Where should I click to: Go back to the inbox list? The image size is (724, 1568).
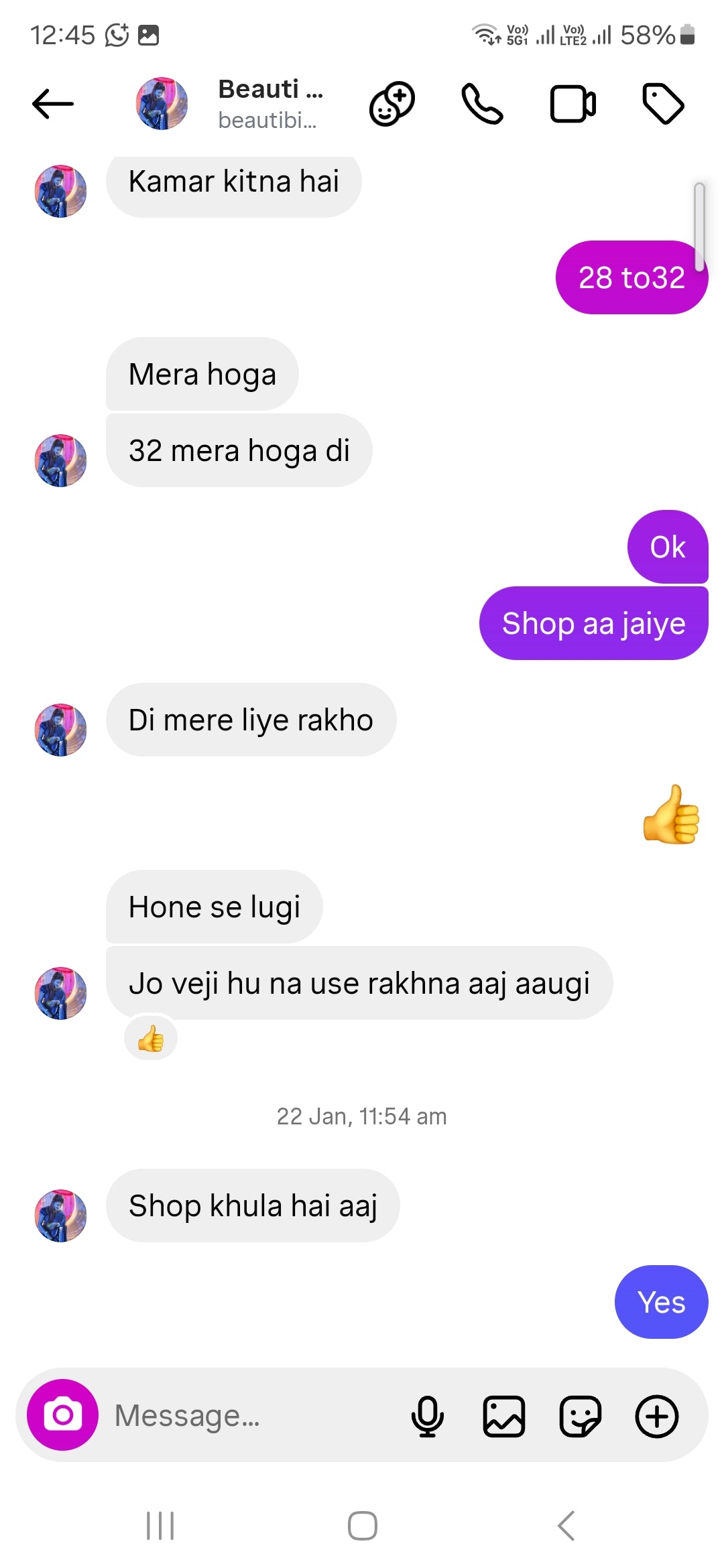(x=52, y=104)
